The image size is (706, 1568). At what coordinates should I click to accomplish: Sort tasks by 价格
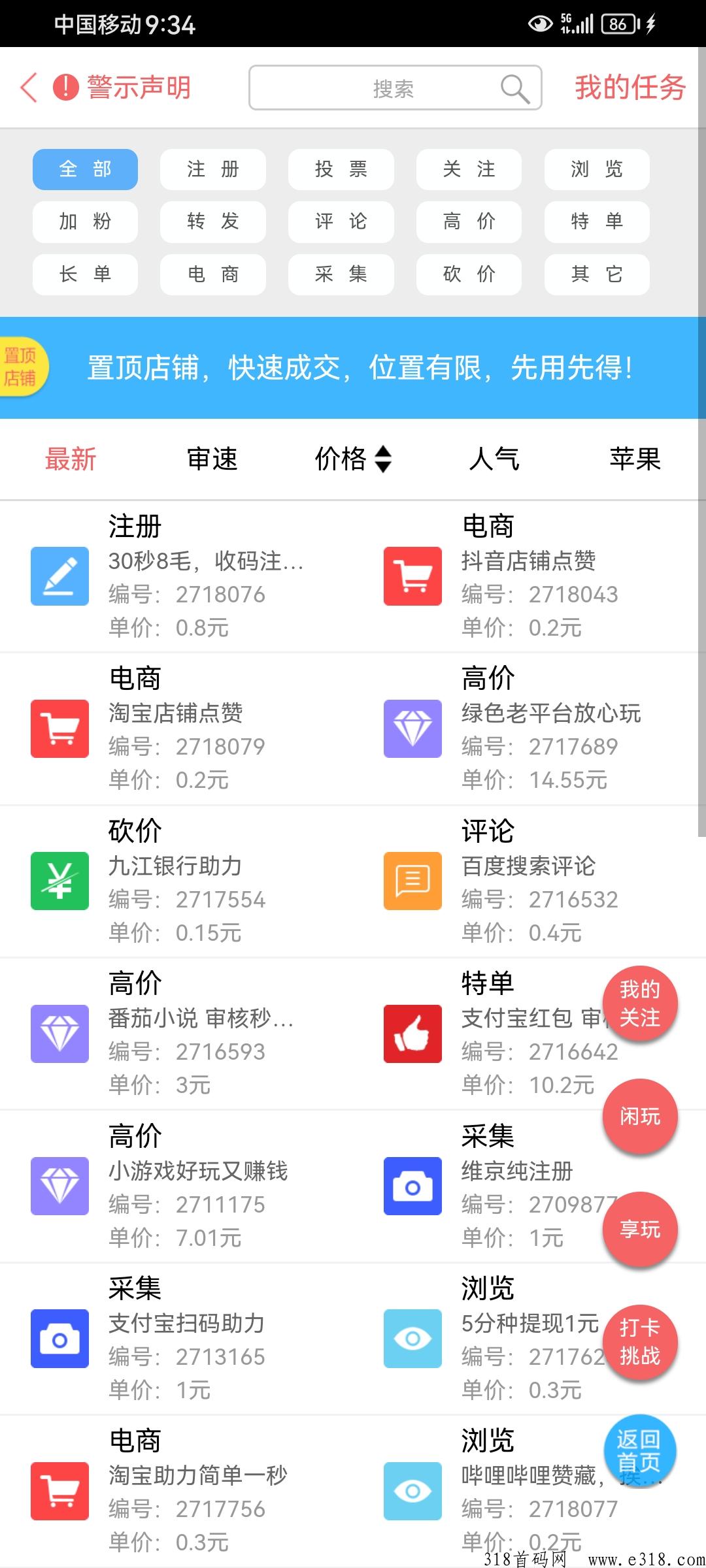pyautogui.click(x=353, y=459)
